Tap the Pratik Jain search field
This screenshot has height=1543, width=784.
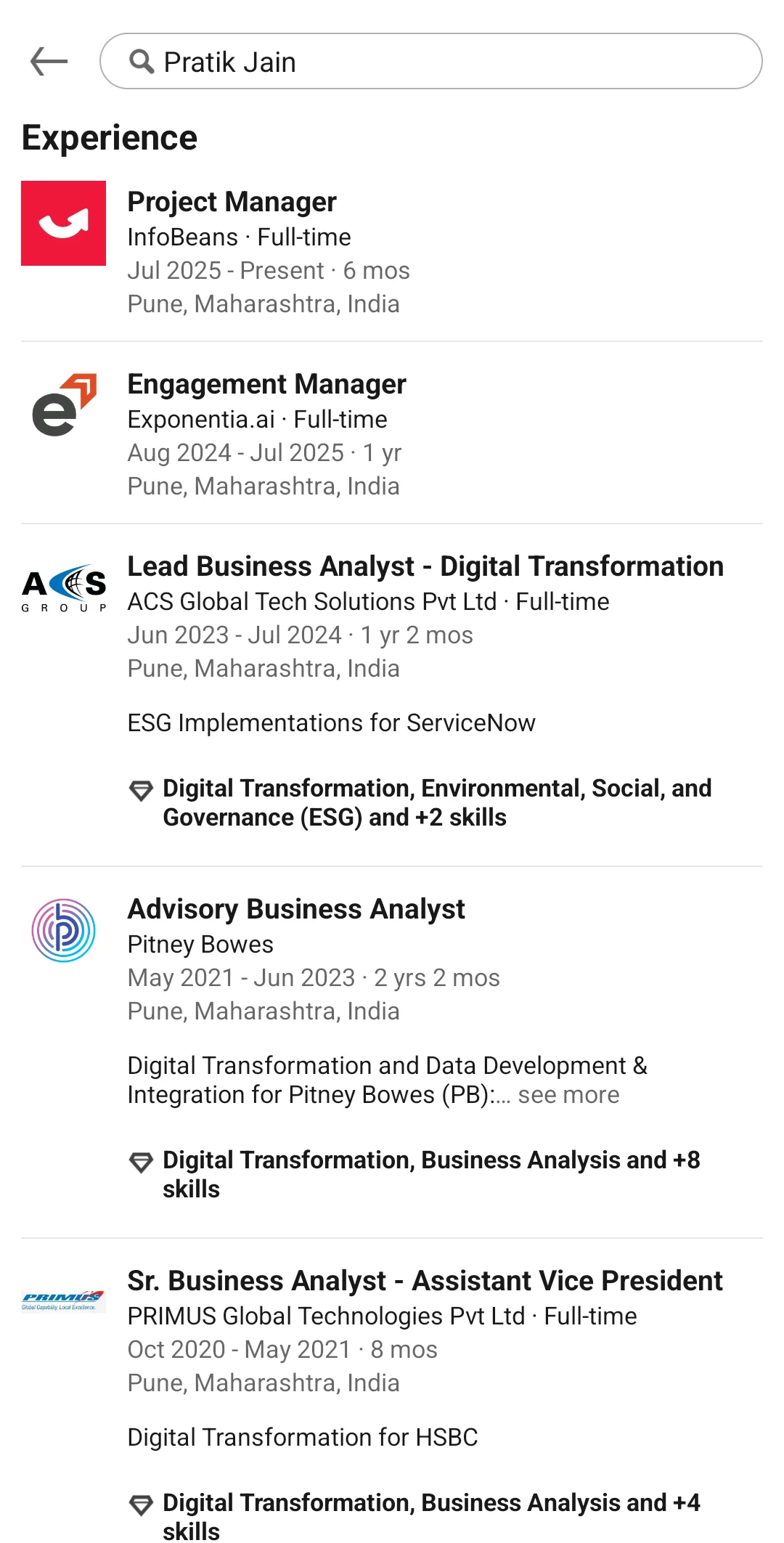point(430,62)
